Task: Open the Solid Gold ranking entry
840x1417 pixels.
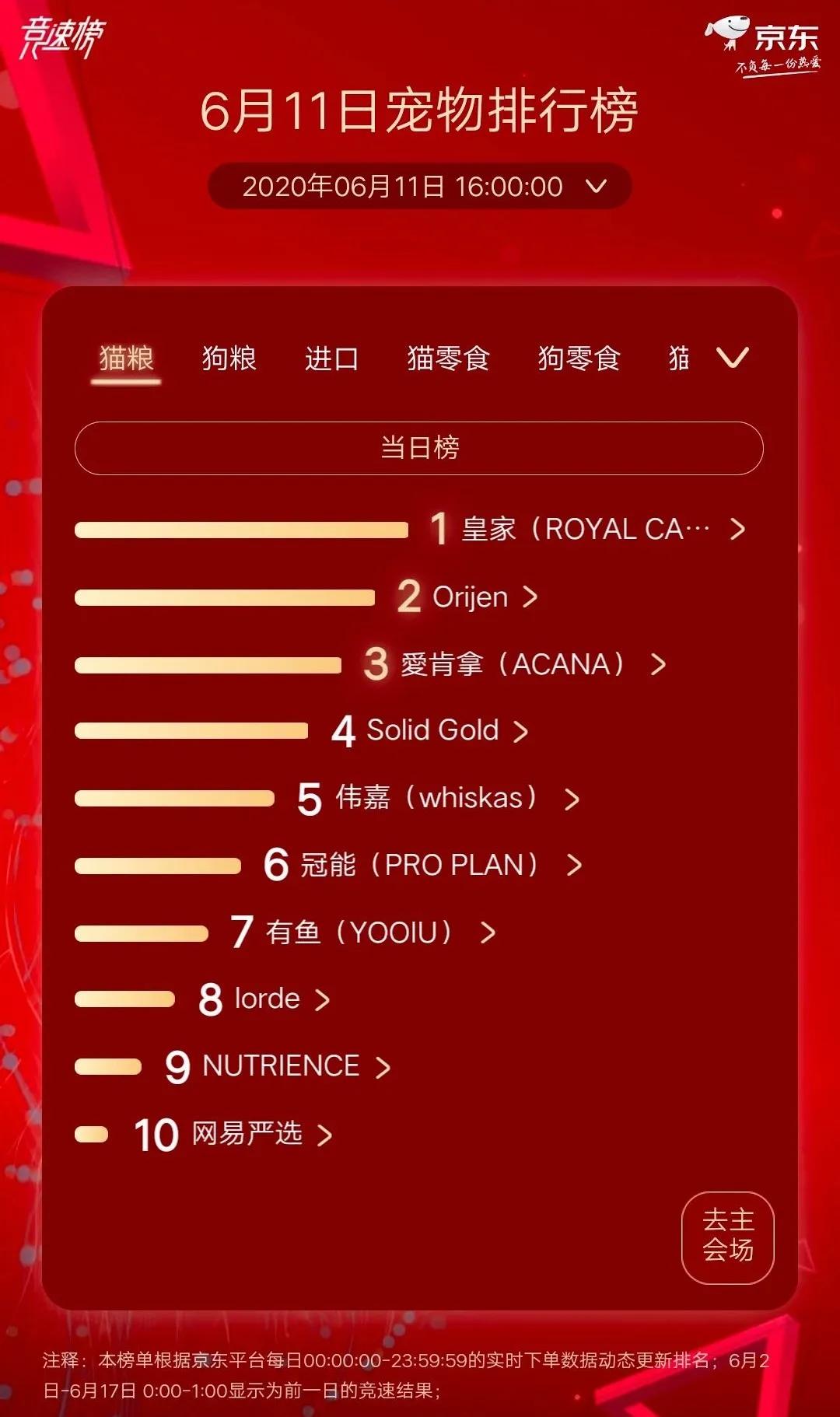Action: (432, 731)
